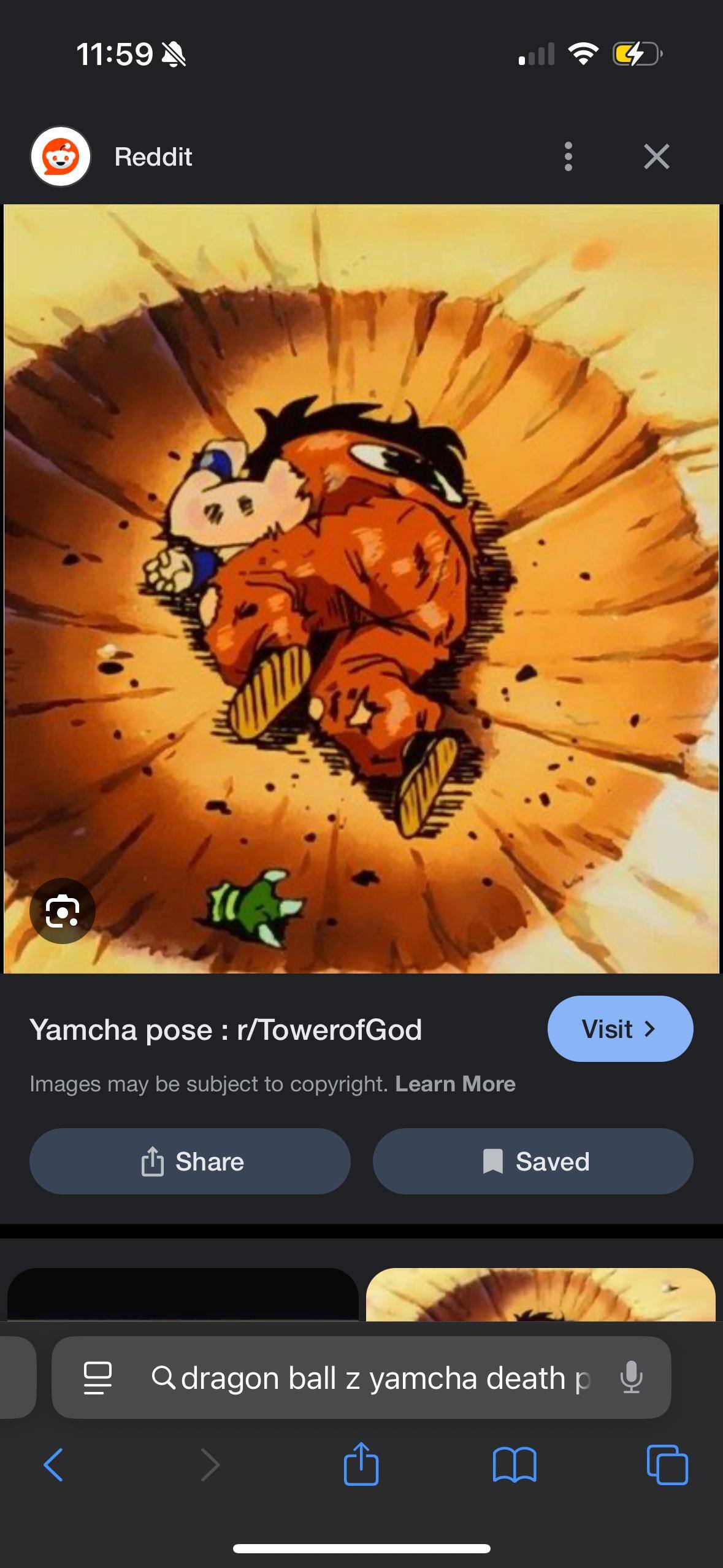Open the three-dot overflow menu
This screenshot has height=1568, width=723.
coord(568,156)
